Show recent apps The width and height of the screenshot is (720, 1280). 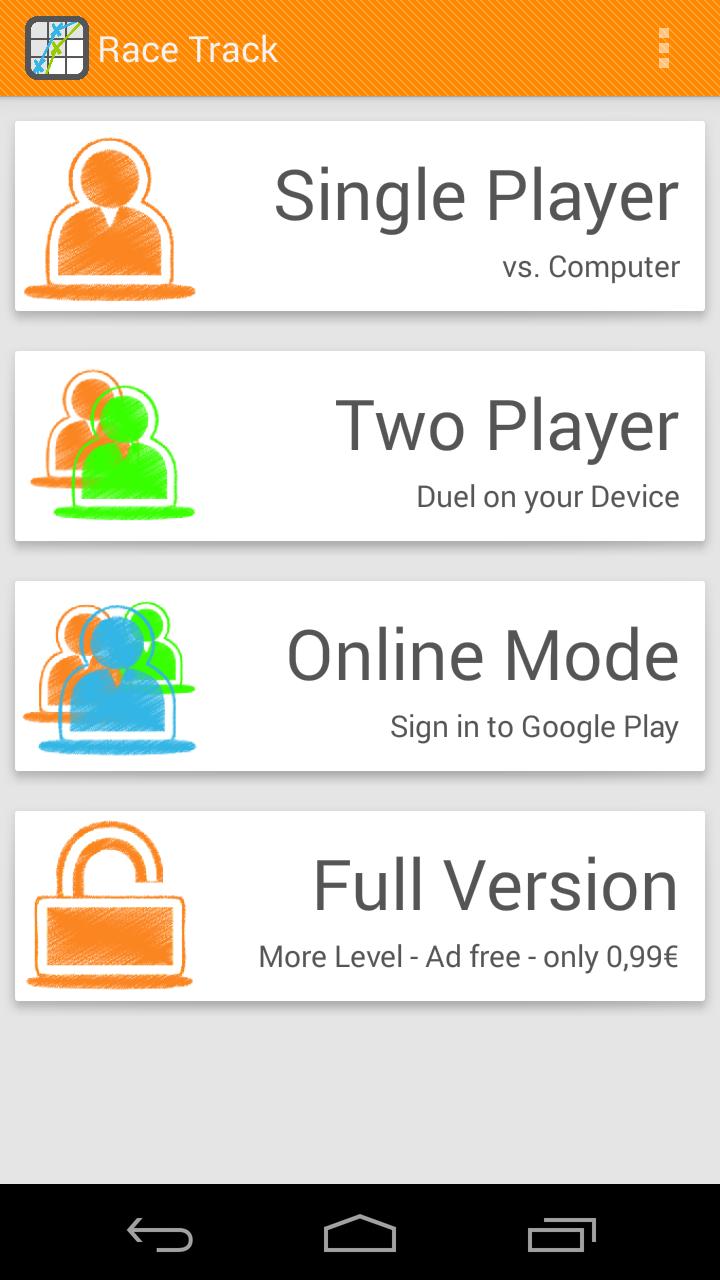pos(561,1235)
